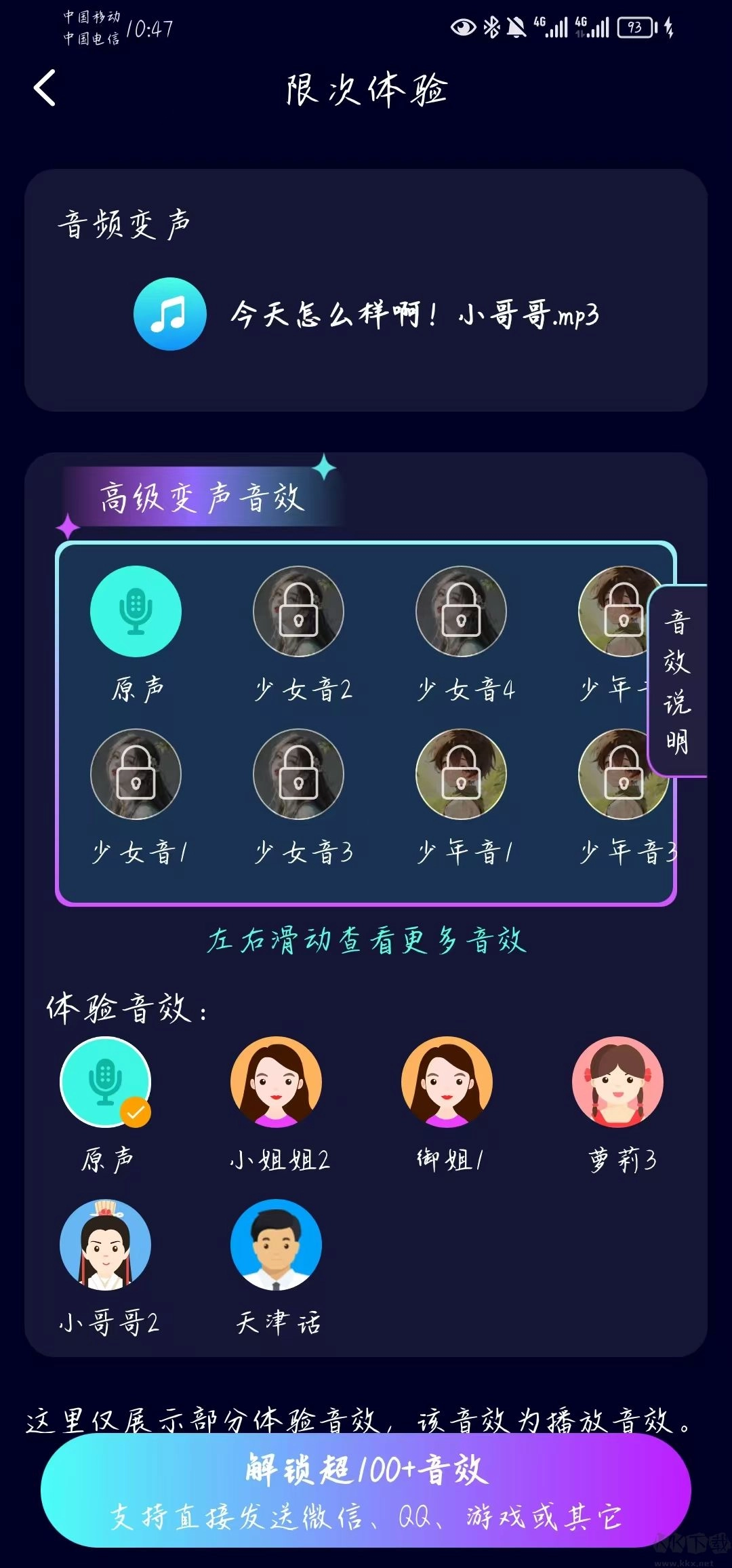732x1568 pixels.
Task: Pick the 萝莉3 voice avatar
Action: (618, 1083)
